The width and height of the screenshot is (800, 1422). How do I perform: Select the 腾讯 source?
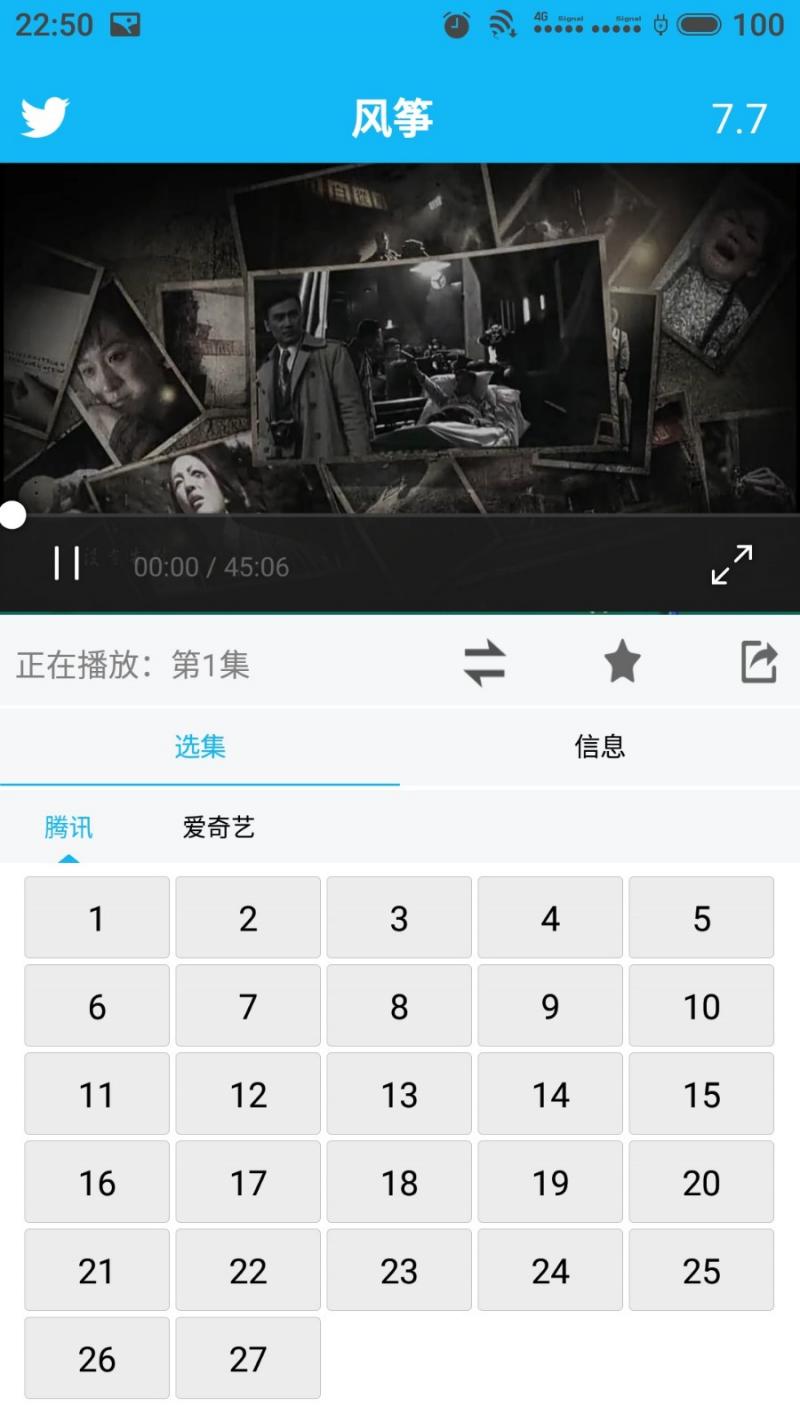pyautogui.click(x=69, y=827)
